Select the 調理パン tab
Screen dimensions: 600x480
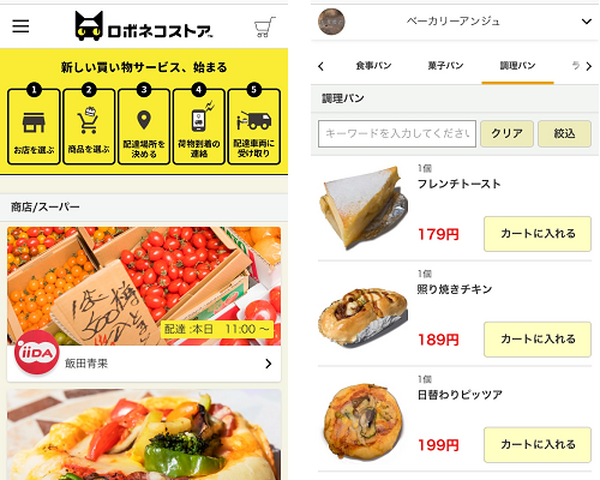(x=517, y=66)
